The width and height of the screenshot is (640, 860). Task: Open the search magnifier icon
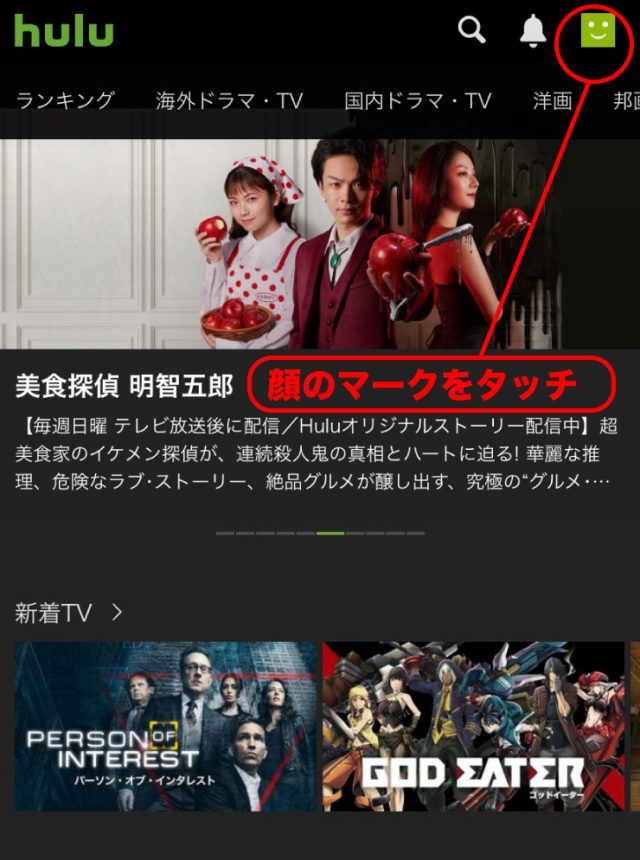tap(471, 30)
